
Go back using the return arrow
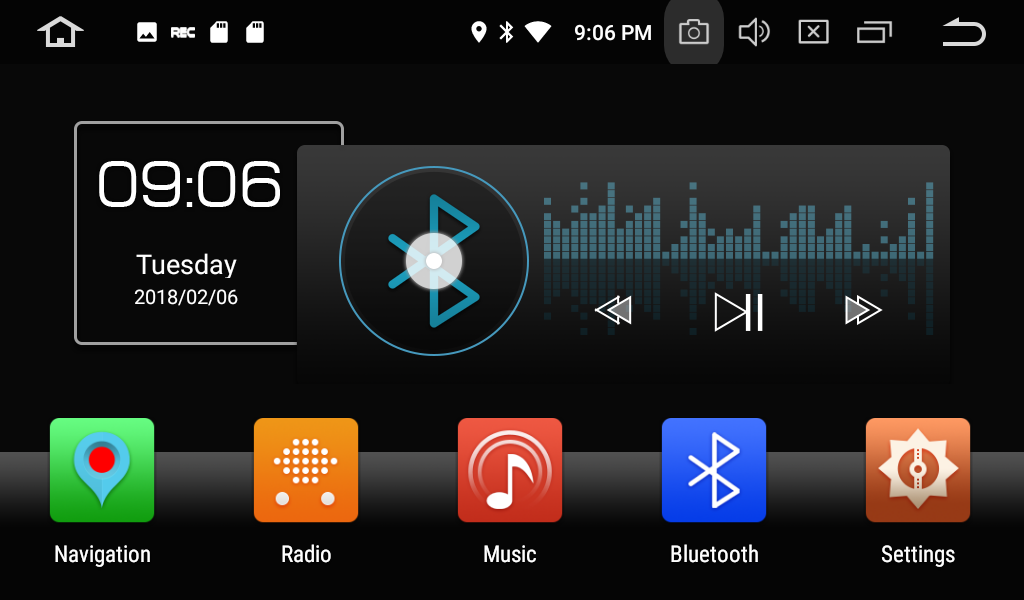pos(964,32)
